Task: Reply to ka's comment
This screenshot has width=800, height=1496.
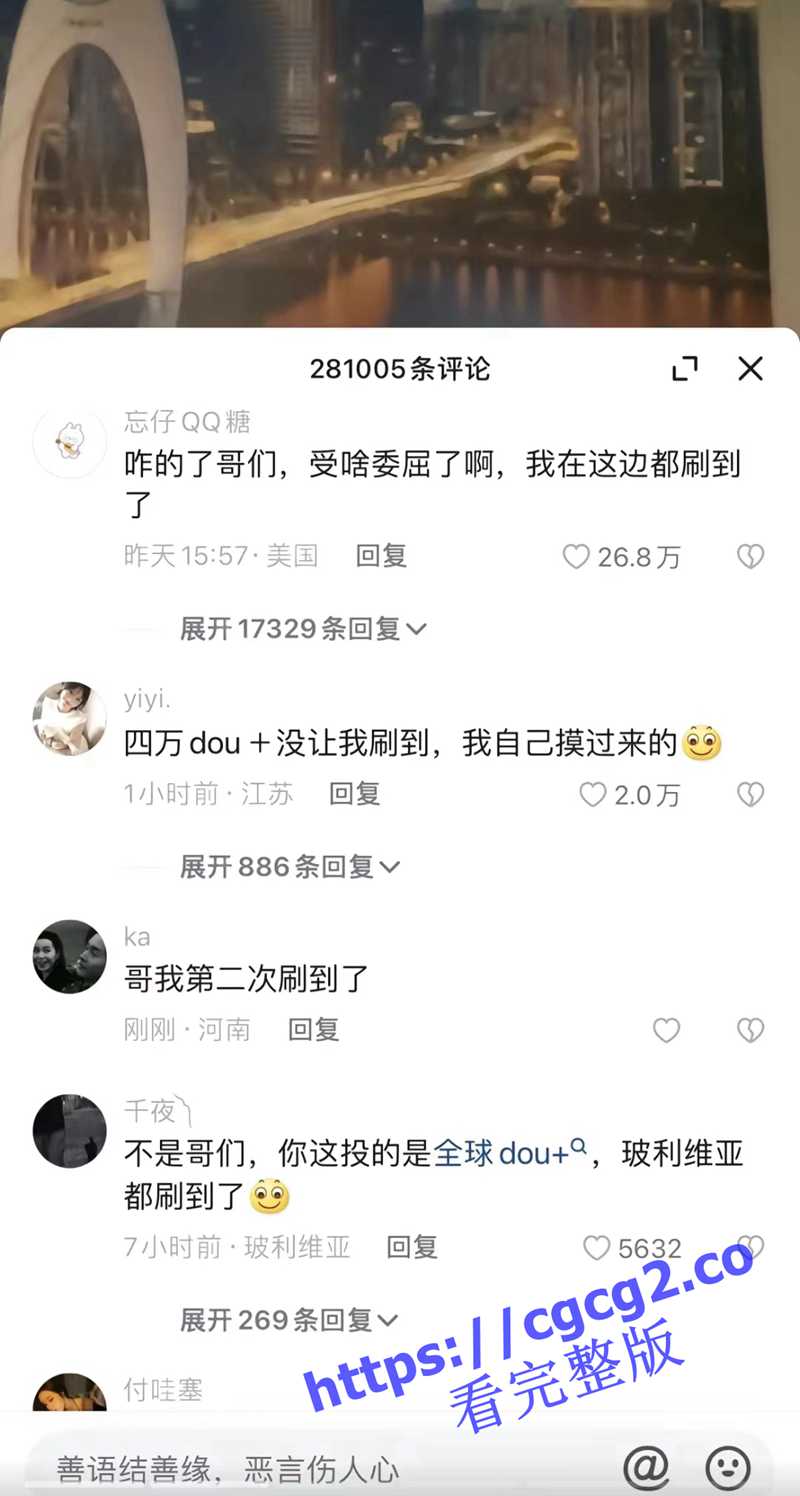Action: [x=314, y=1029]
